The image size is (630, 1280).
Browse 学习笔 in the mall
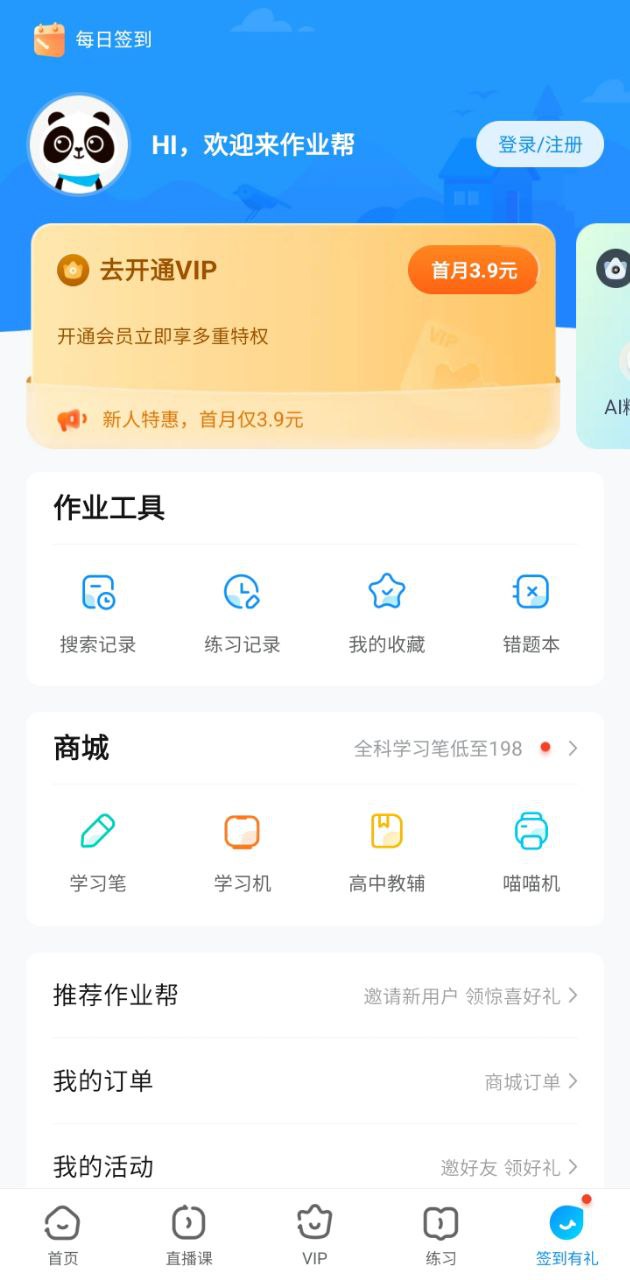click(98, 852)
